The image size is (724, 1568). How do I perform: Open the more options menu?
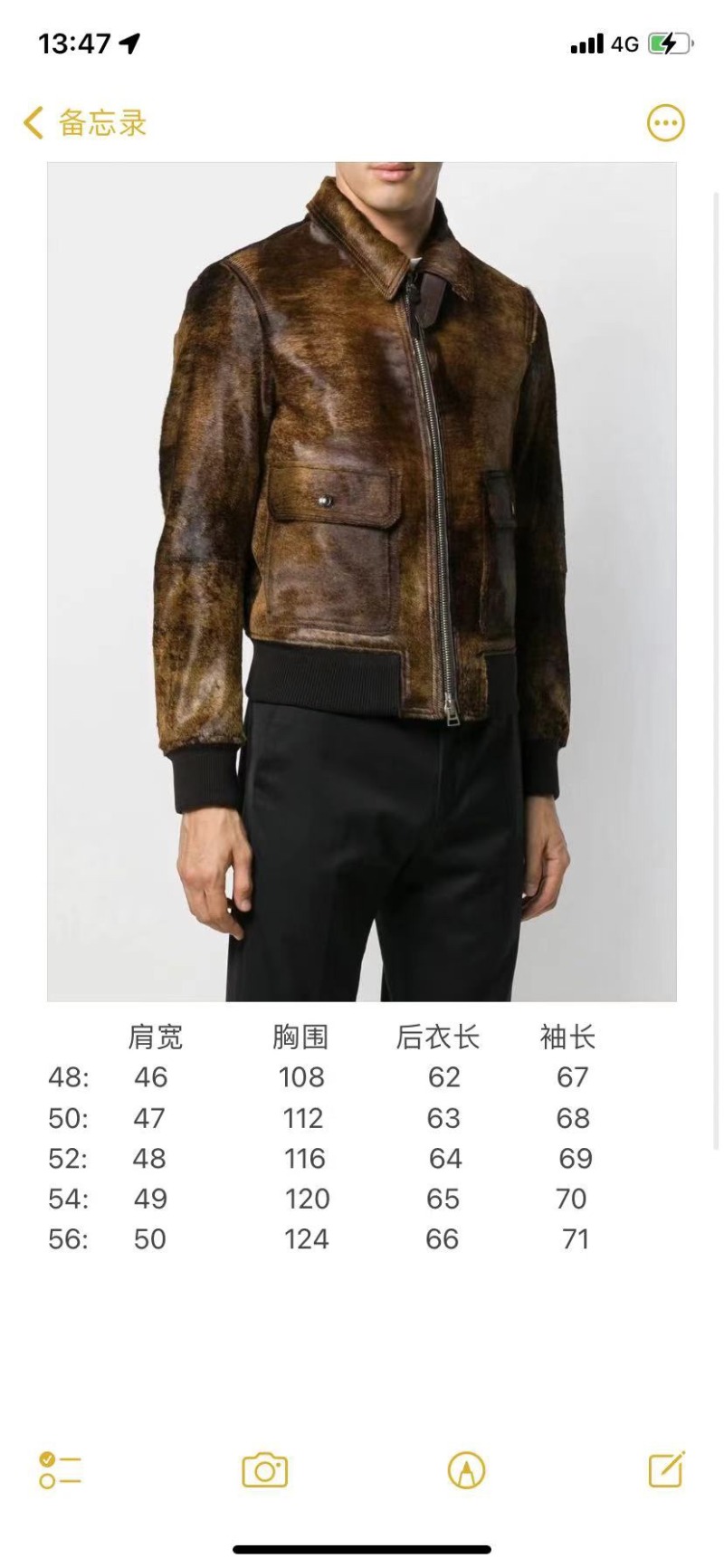665,123
